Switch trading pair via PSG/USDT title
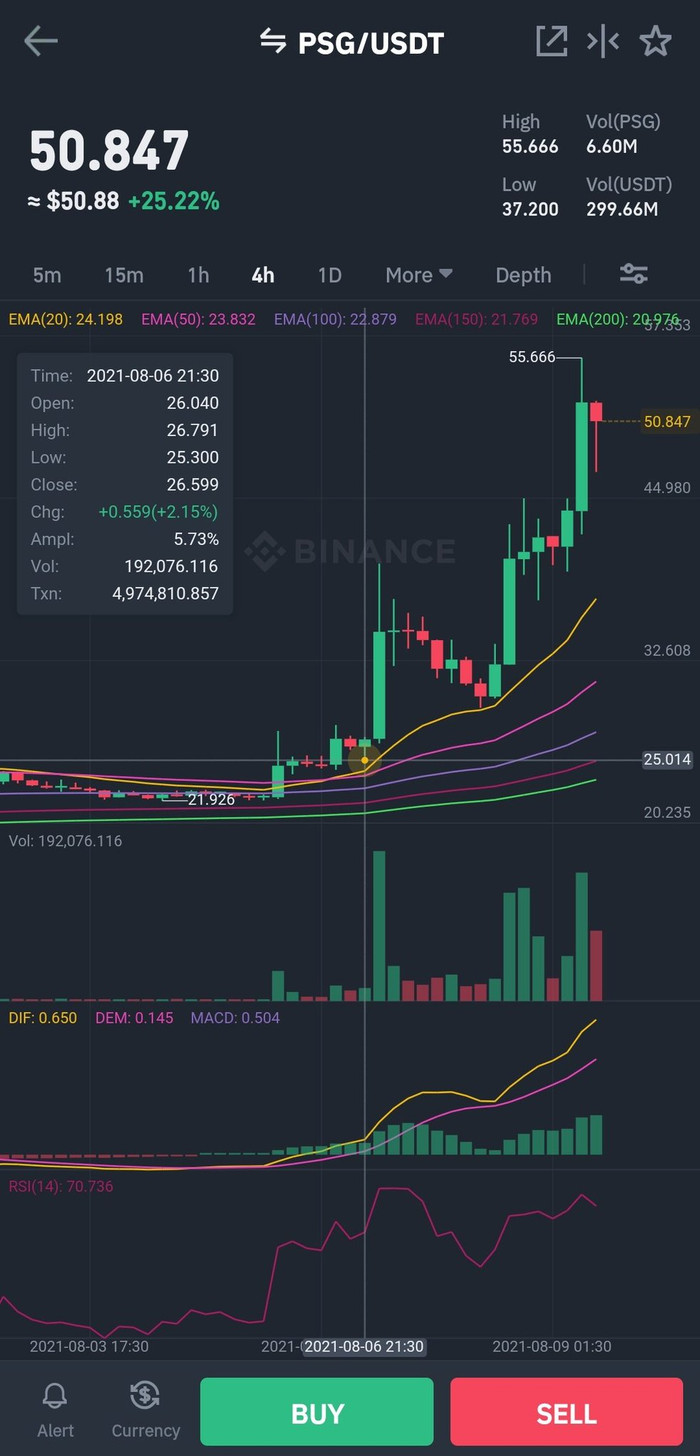Image resolution: width=700 pixels, height=1456 pixels. [x=351, y=42]
